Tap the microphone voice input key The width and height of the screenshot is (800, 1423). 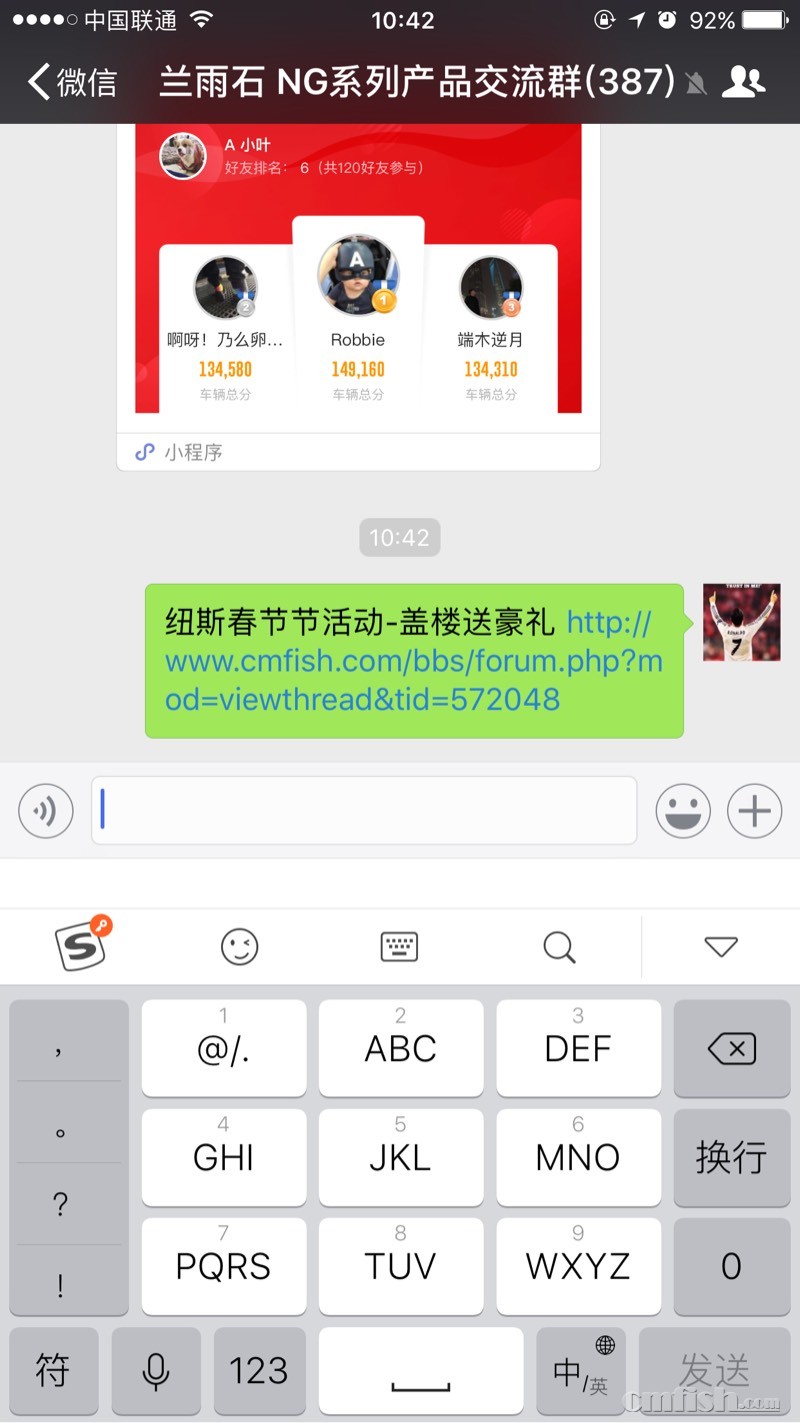156,1370
